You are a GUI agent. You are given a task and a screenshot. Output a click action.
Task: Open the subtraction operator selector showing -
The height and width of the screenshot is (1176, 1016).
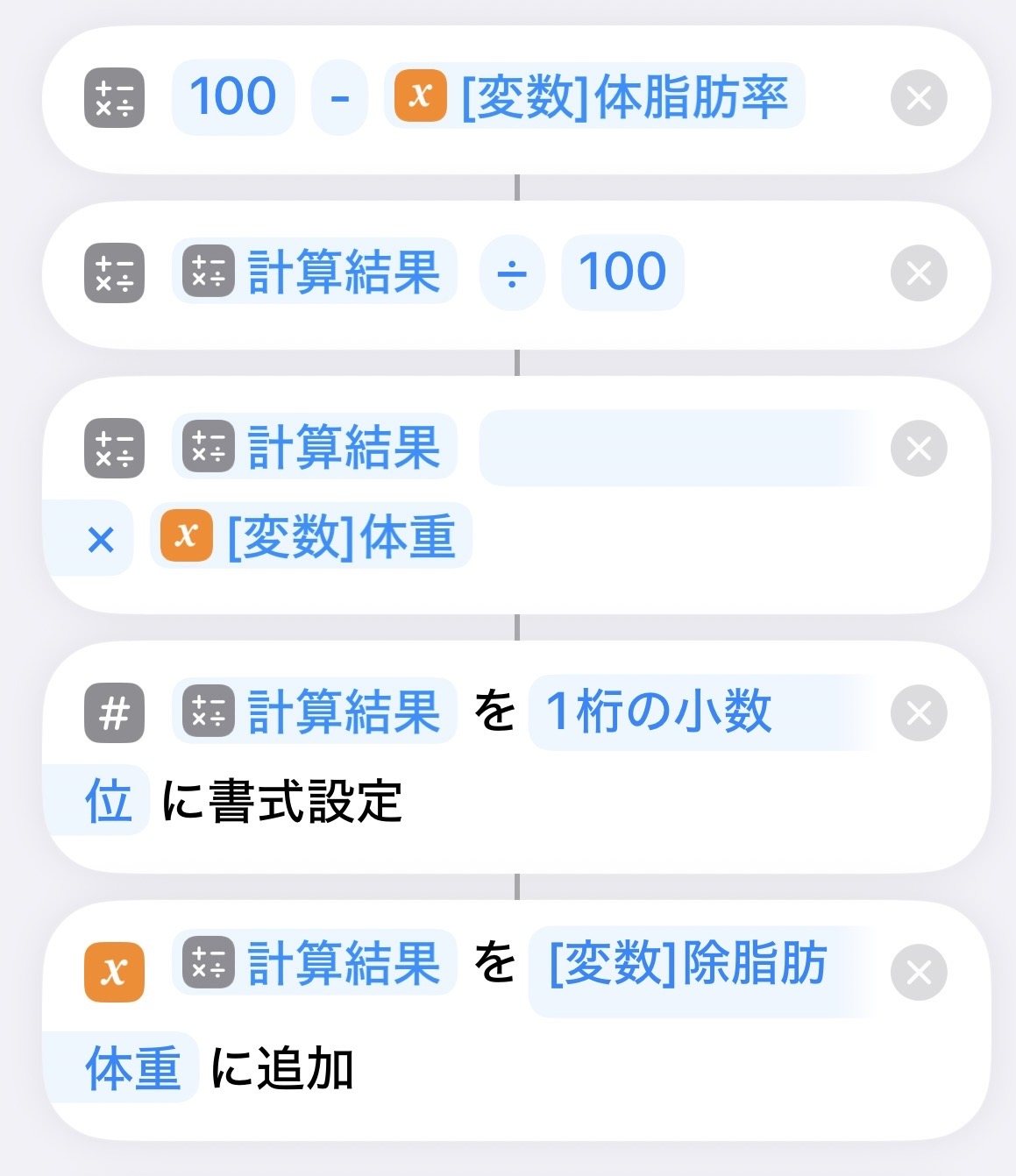tap(338, 97)
